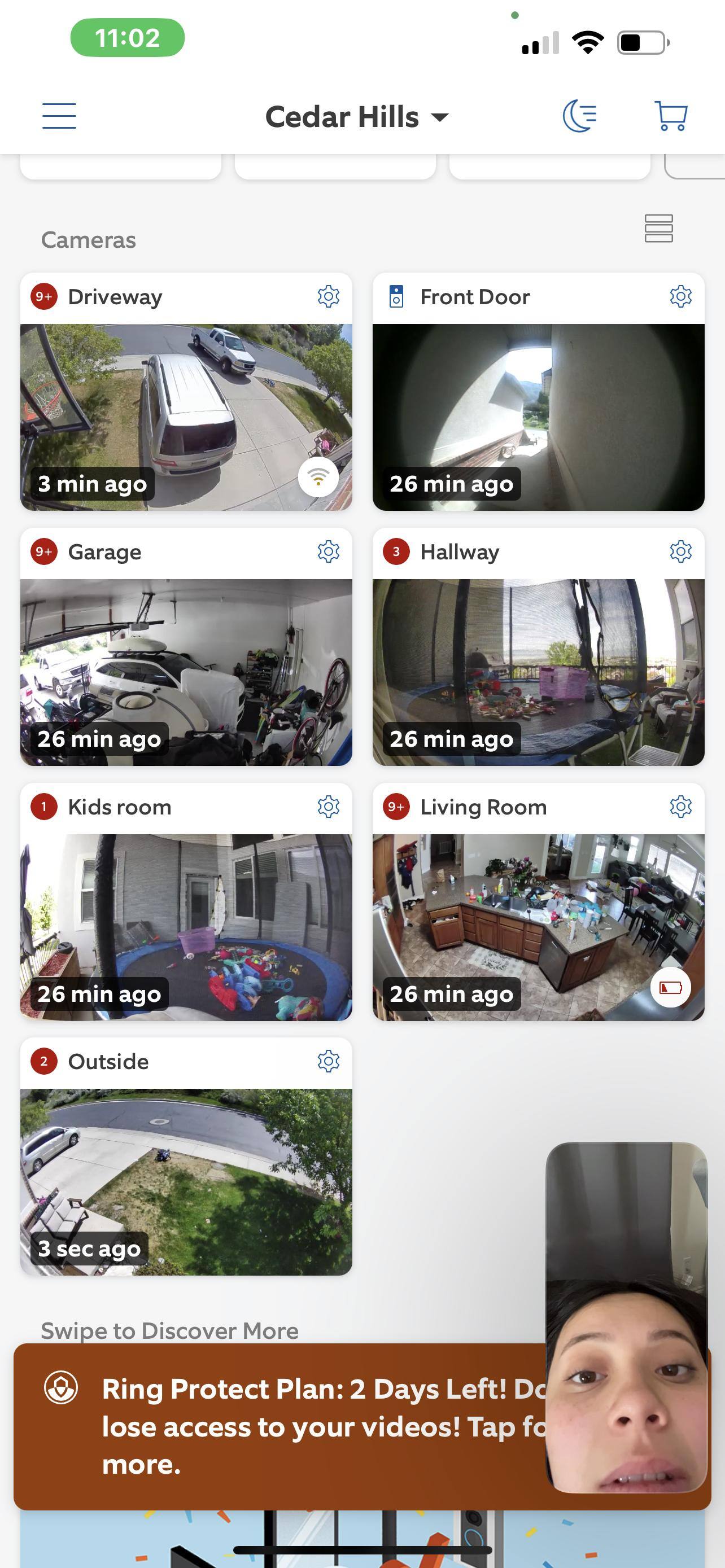Open Front Door settings gear
This screenshot has height=1568, width=725.
[x=680, y=297]
